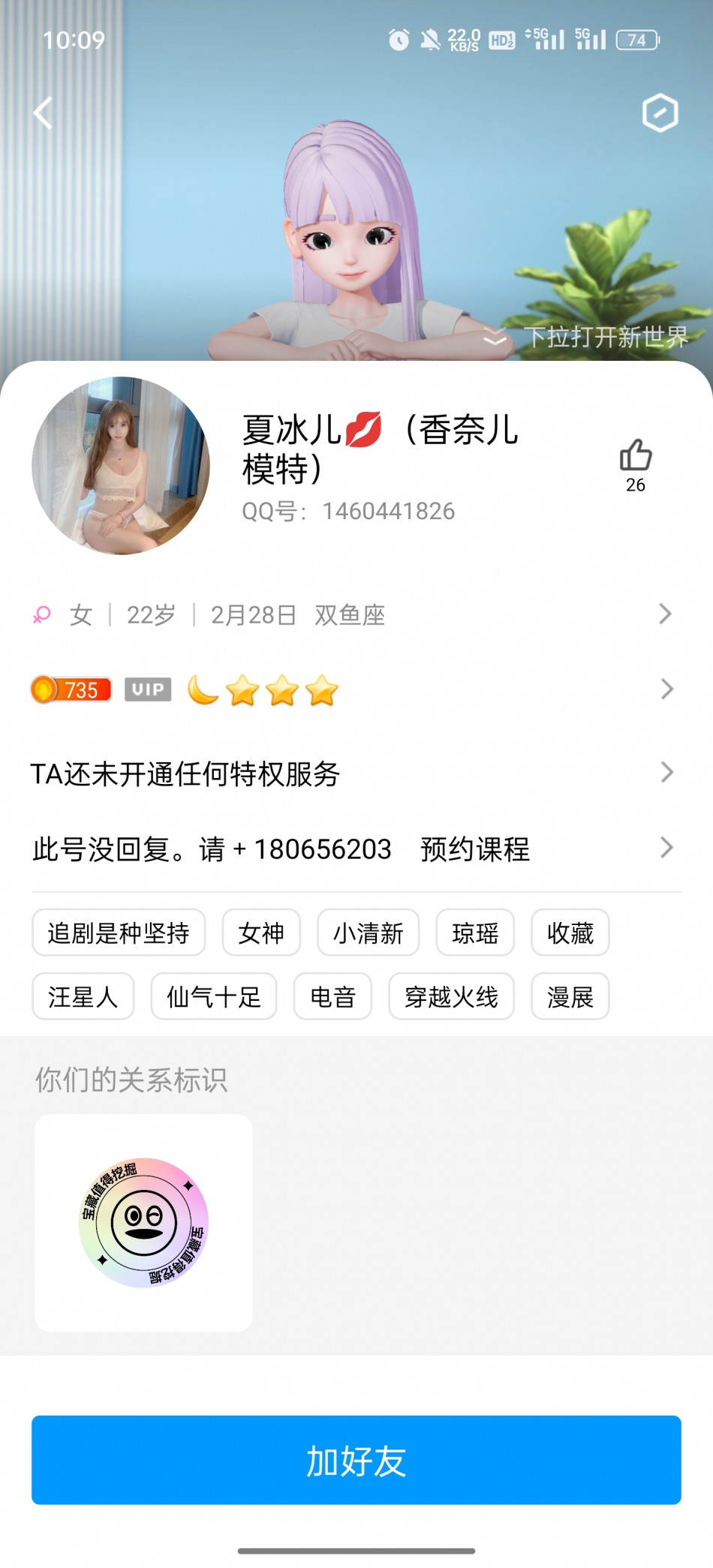Select the 小清新 tag
The width and height of the screenshot is (713, 1568).
(x=368, y=933)
